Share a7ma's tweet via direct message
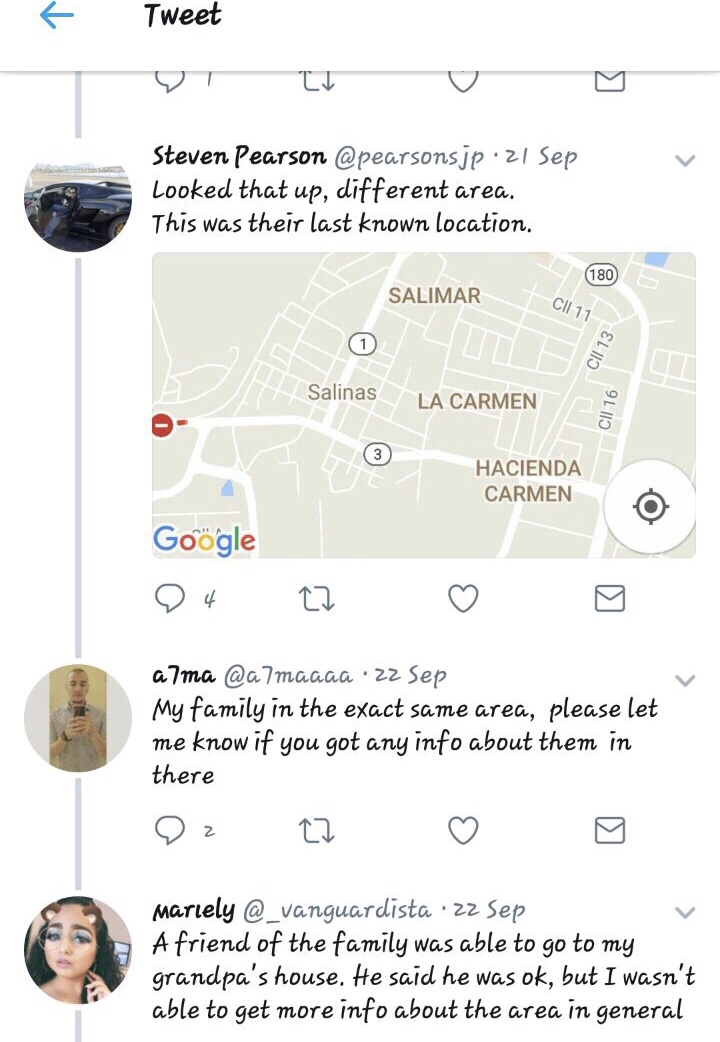This screenshot has width=720, height=1042. 609,829
